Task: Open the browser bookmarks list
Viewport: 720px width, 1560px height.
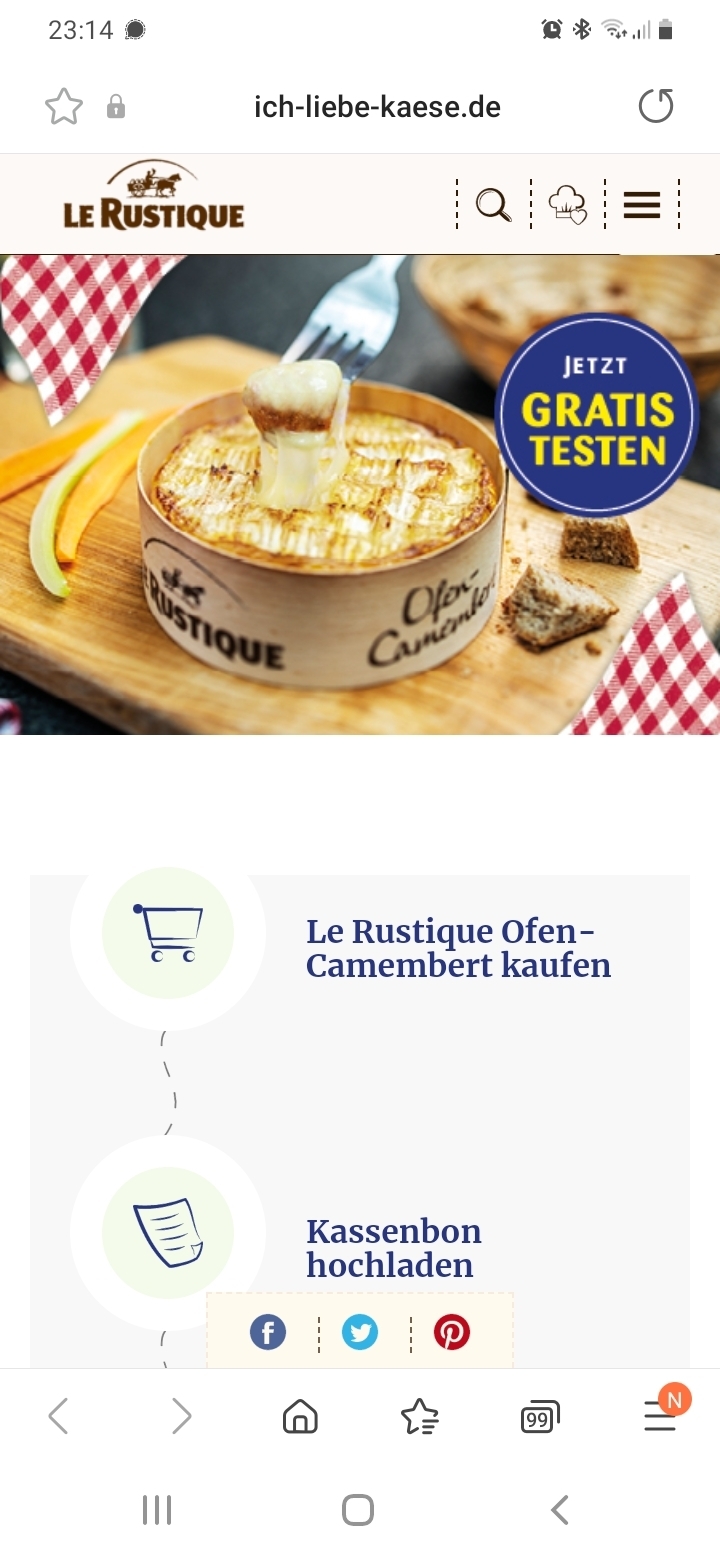Action: coord(419,1416)
